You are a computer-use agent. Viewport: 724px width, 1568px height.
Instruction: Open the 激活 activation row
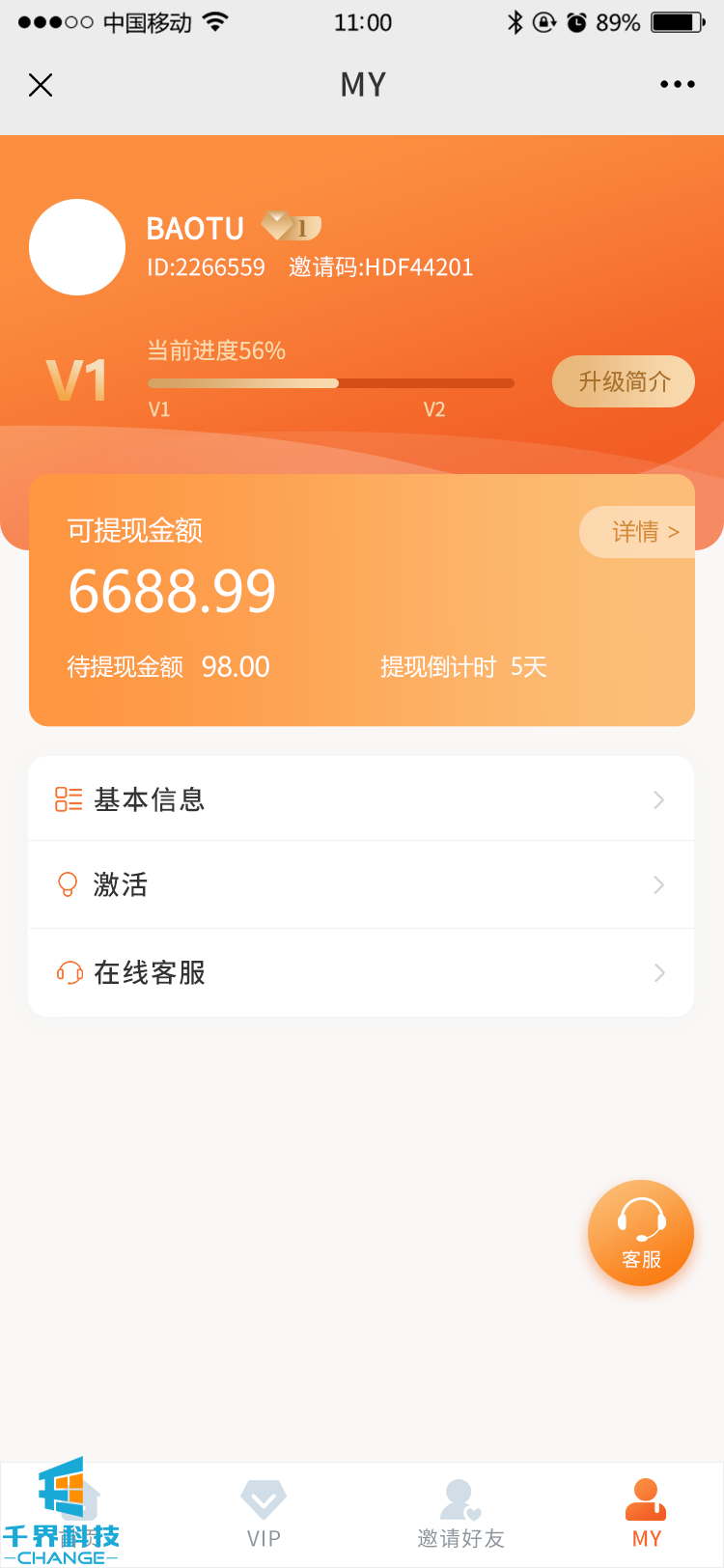point(361,884)
